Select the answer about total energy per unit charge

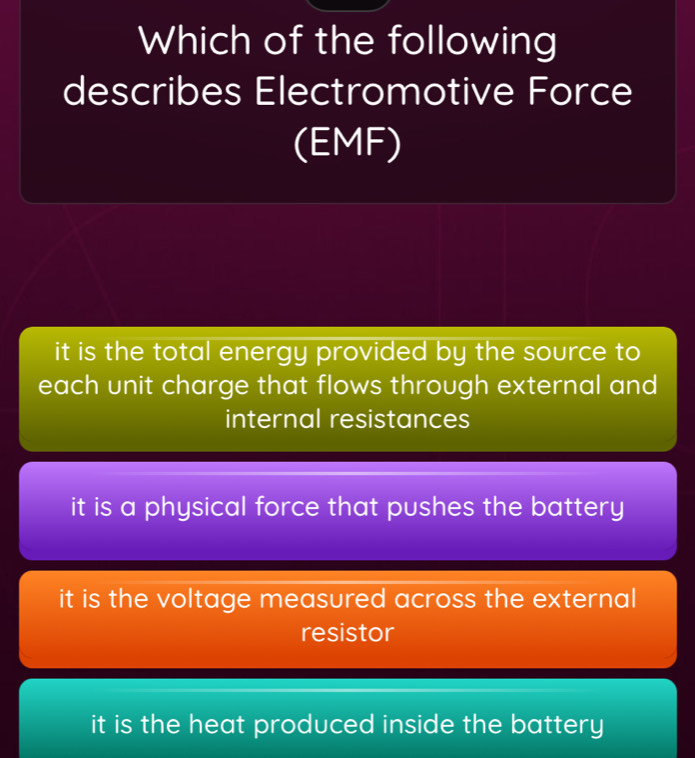[347, 387]
